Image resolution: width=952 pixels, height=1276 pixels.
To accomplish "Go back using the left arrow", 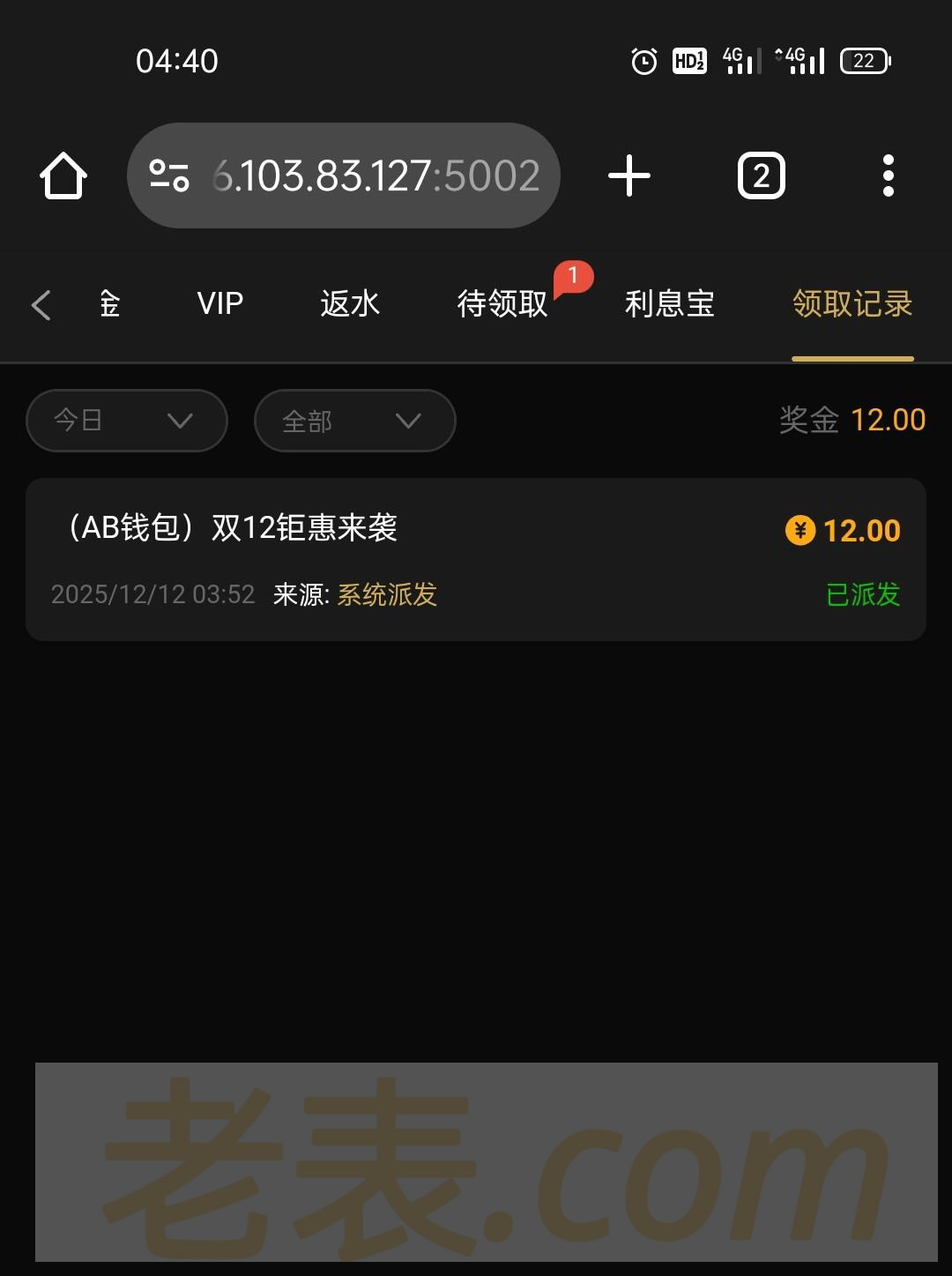I will [41, 305].
